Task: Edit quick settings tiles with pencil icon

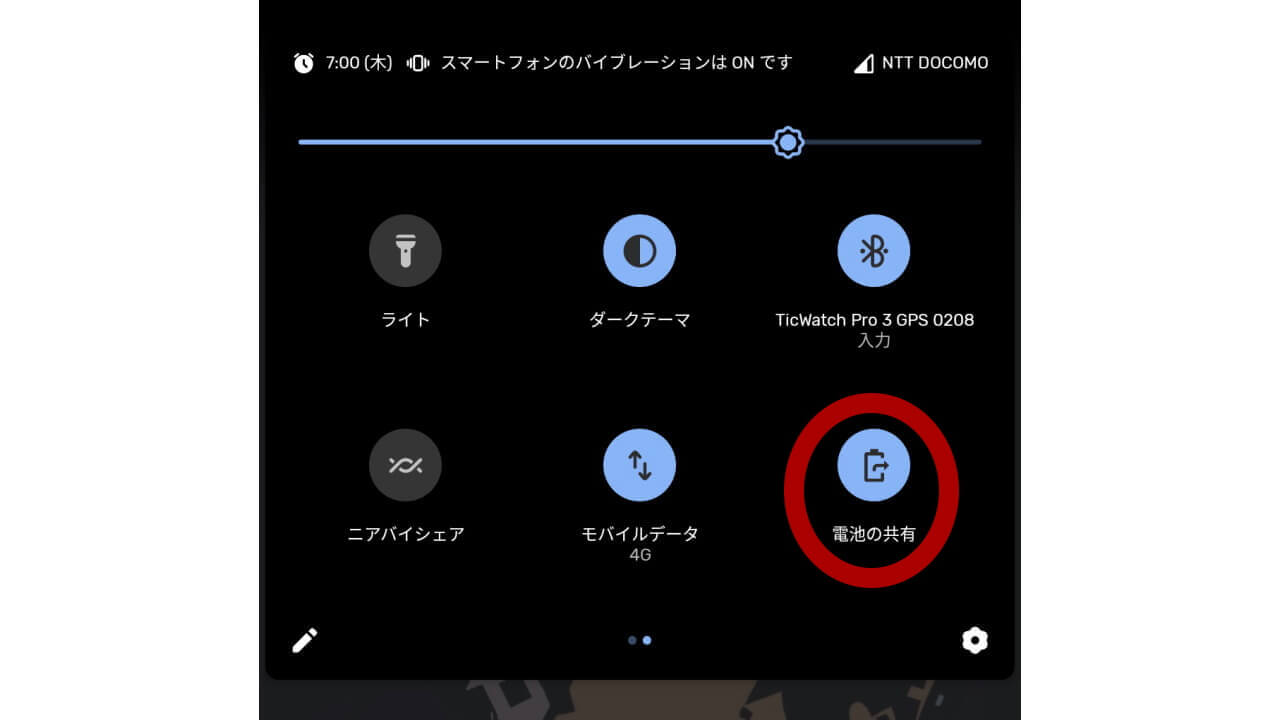Action: click(x=305, y=640)
